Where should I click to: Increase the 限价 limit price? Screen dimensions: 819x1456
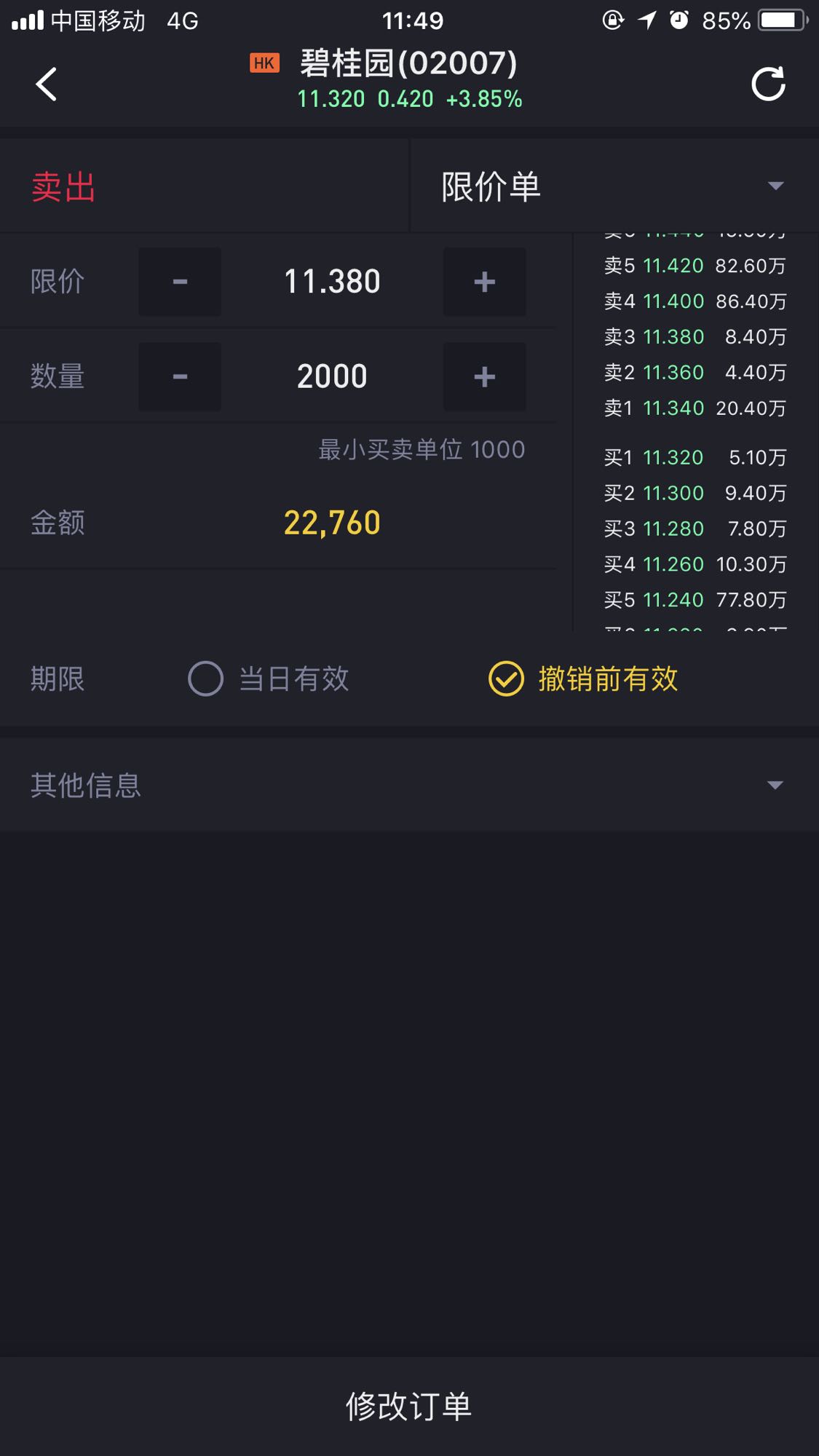pos(484,282)
